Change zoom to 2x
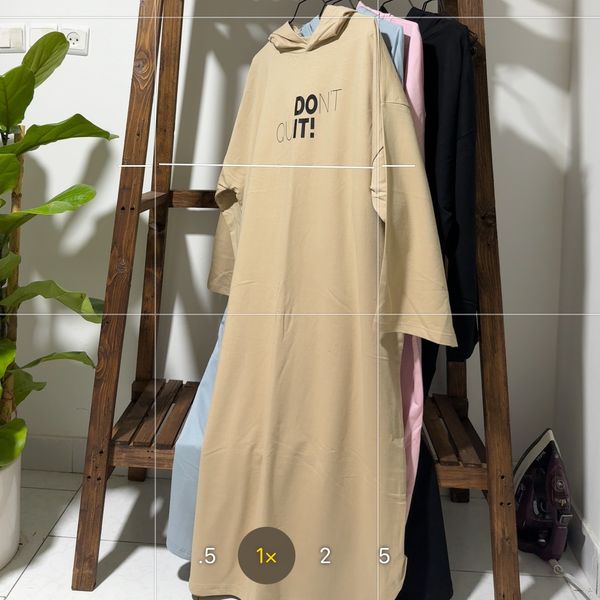The height and width of the screenshot is (600, 600). (x=325, y=556)
